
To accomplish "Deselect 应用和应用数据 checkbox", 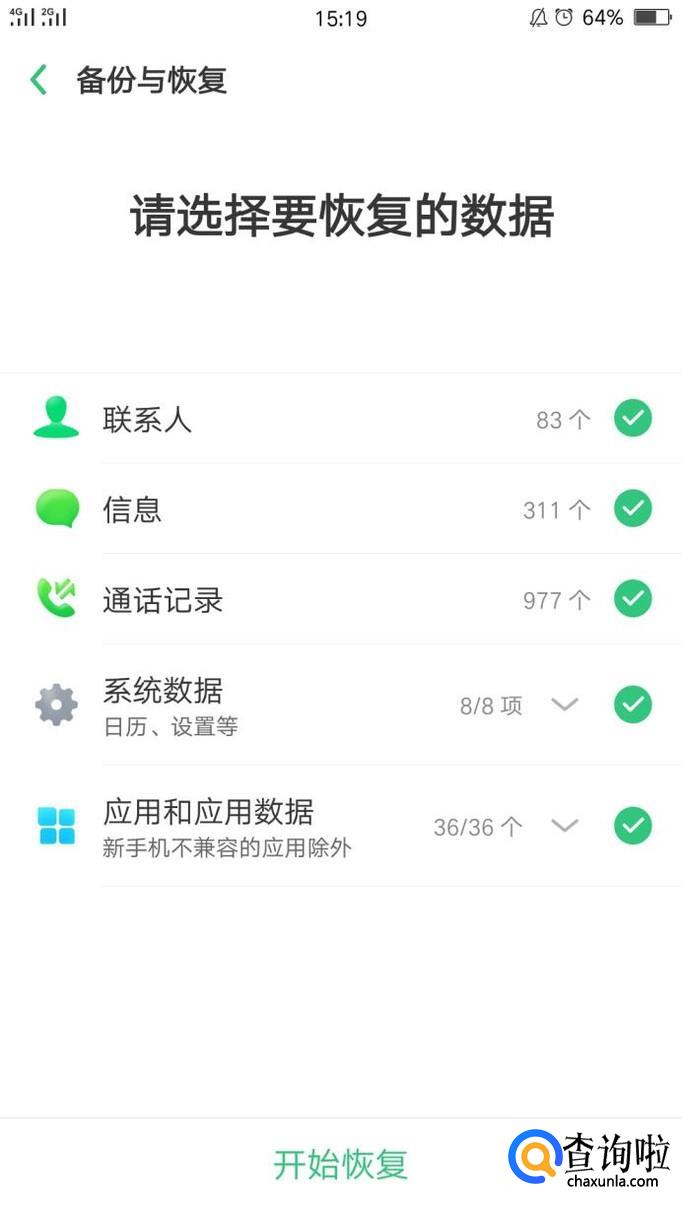I will point(632,826).
